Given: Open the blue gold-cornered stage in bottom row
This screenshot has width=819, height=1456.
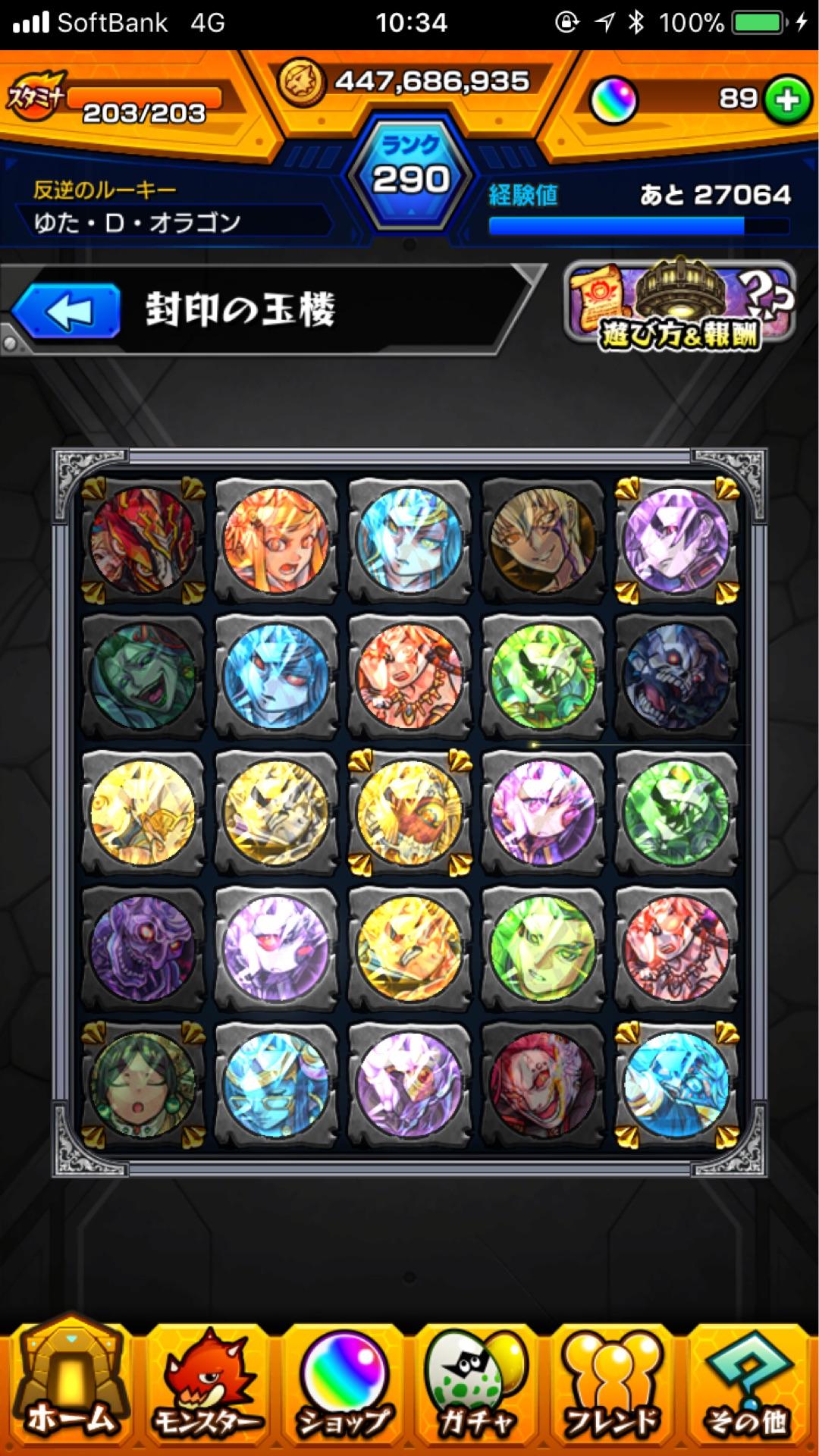Looking at the screenshot, I should pyautogui.click(x=676, y=1084).
